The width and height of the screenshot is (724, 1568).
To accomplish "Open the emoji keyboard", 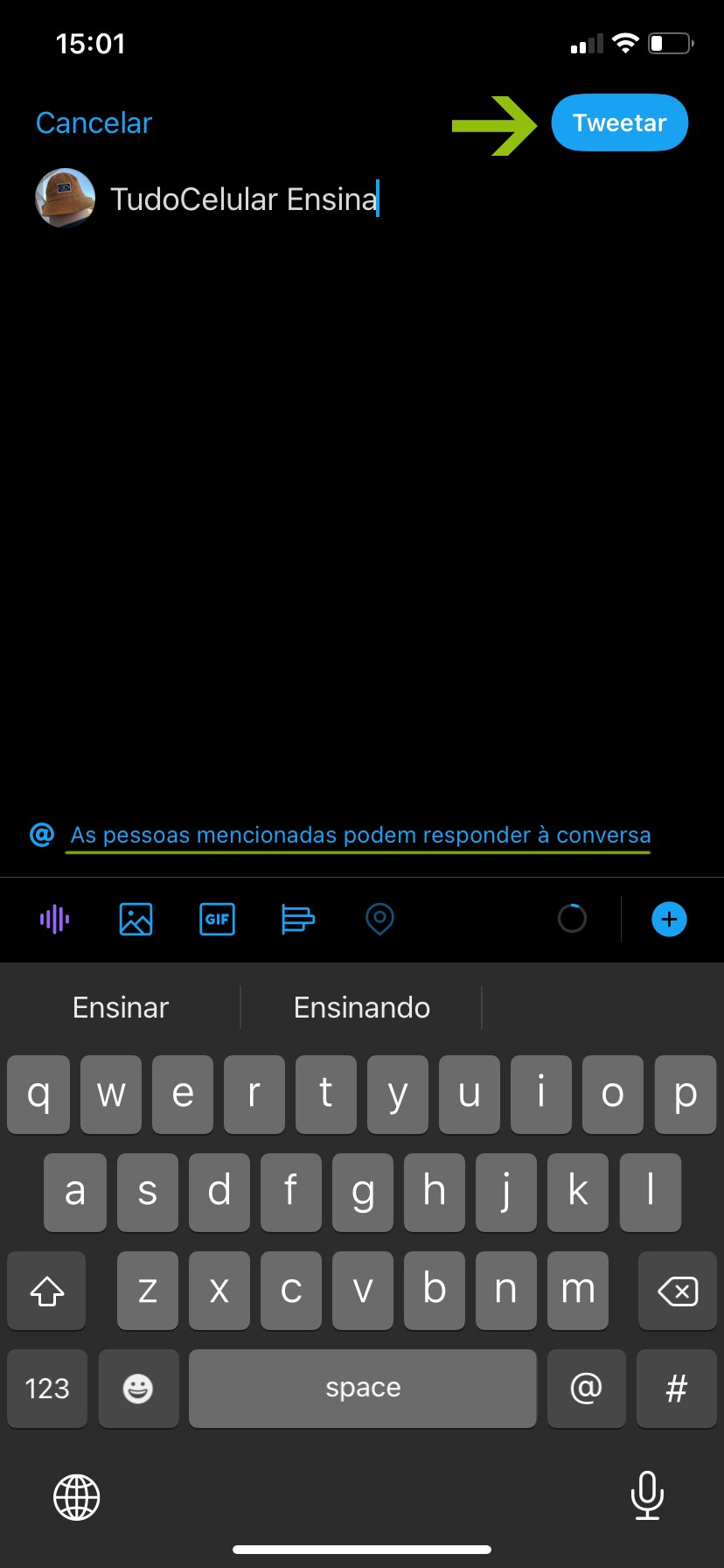I will coord(137,1388).
